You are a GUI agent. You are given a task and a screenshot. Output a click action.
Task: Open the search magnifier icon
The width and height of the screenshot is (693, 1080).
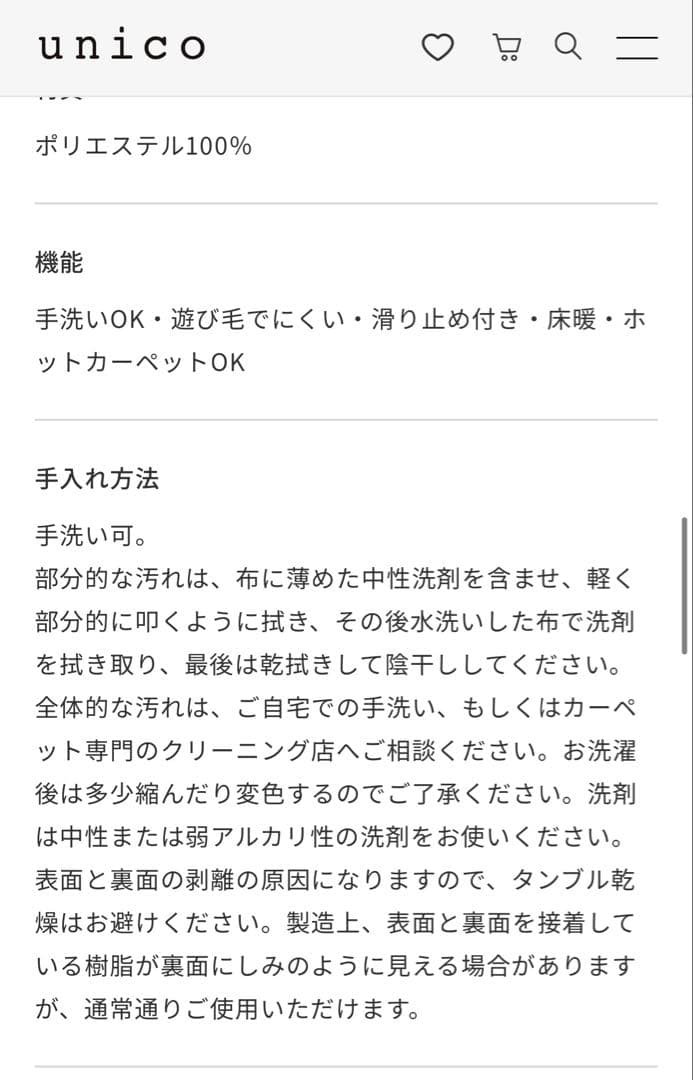pyautogui.click(x=568, y=47)
